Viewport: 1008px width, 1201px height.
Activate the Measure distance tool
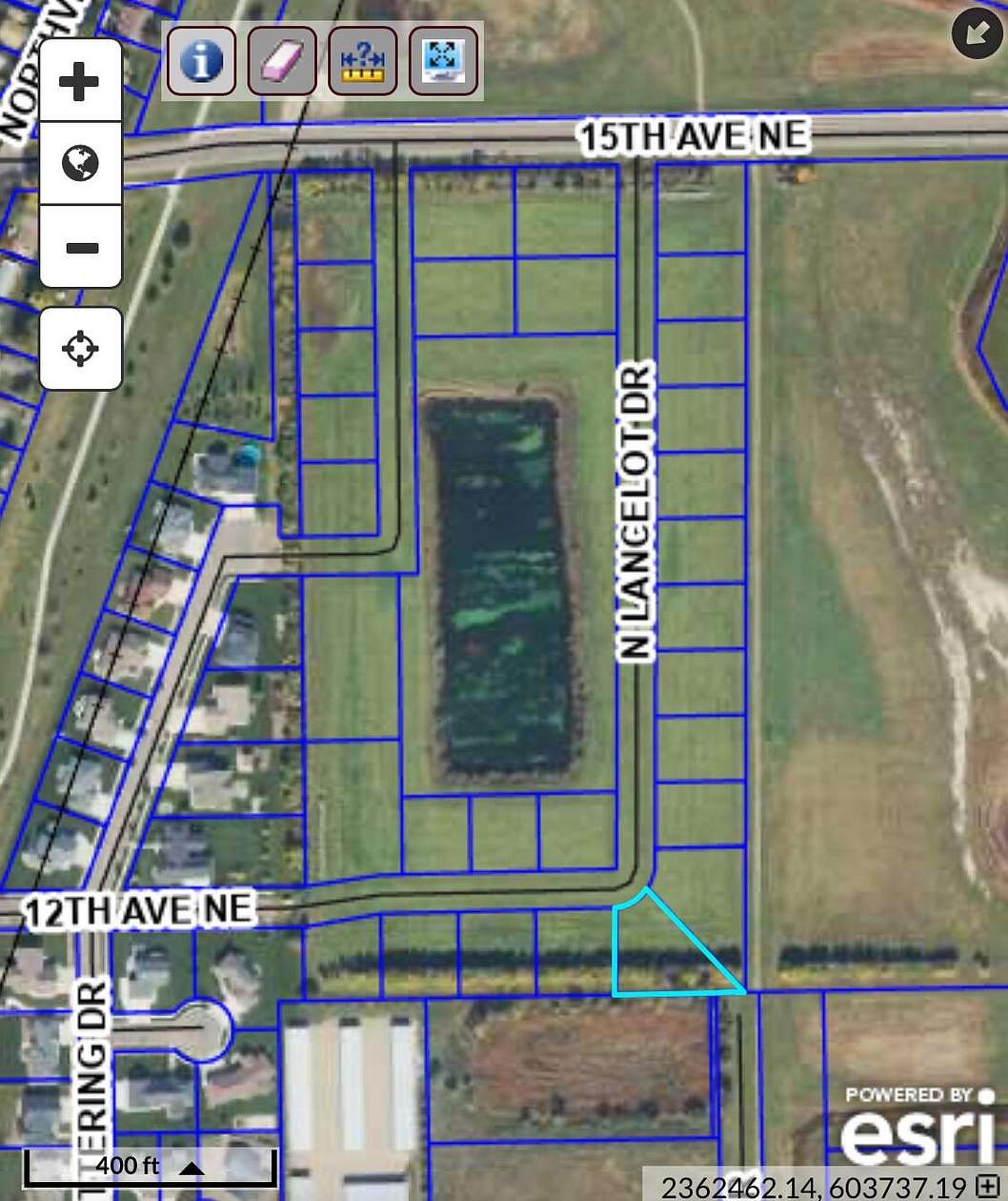363,61
